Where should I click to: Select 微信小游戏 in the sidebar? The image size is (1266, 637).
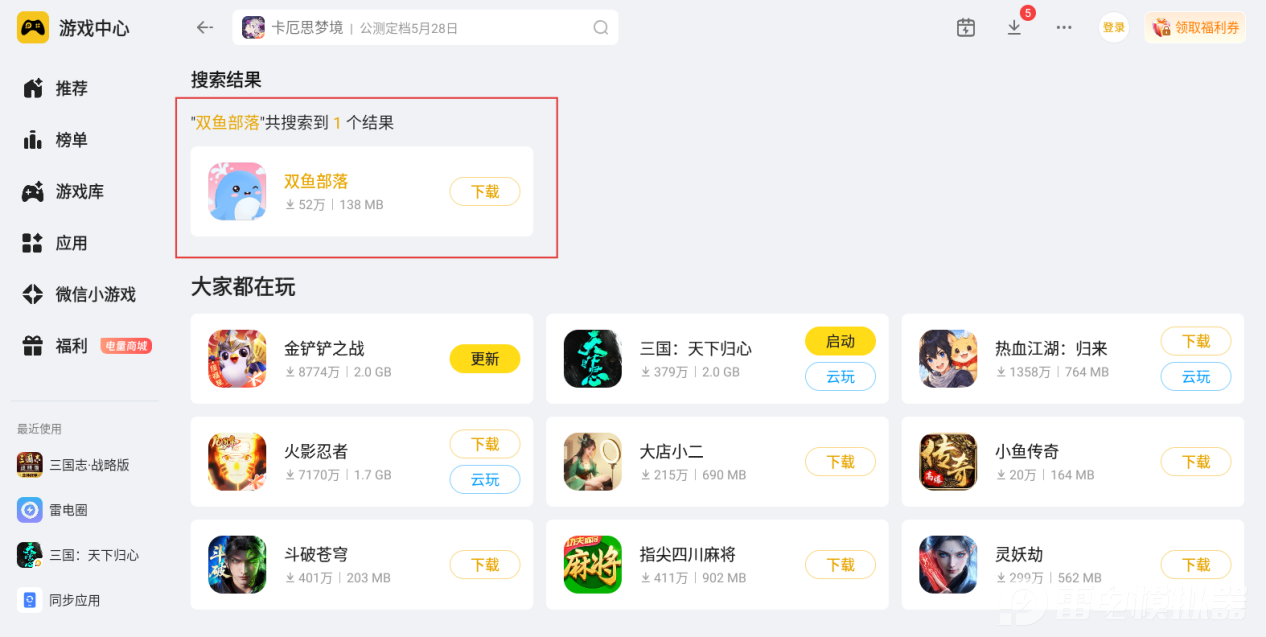[78, 295]
